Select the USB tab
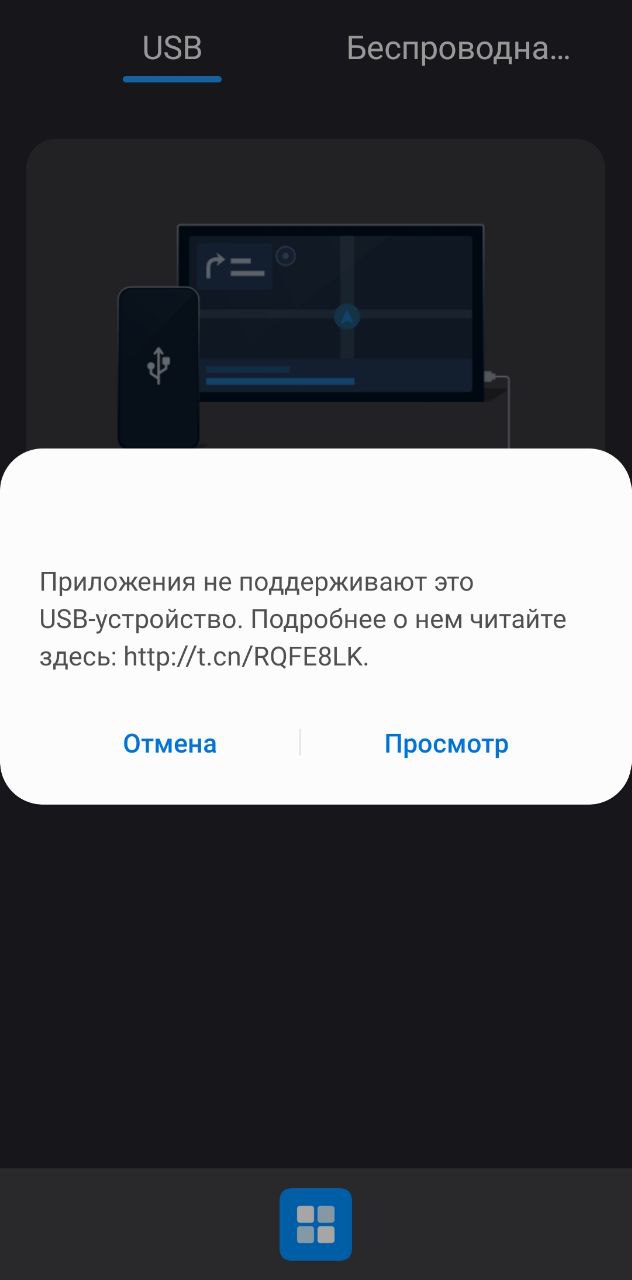The image size is (632, 1280). (172, 48)
